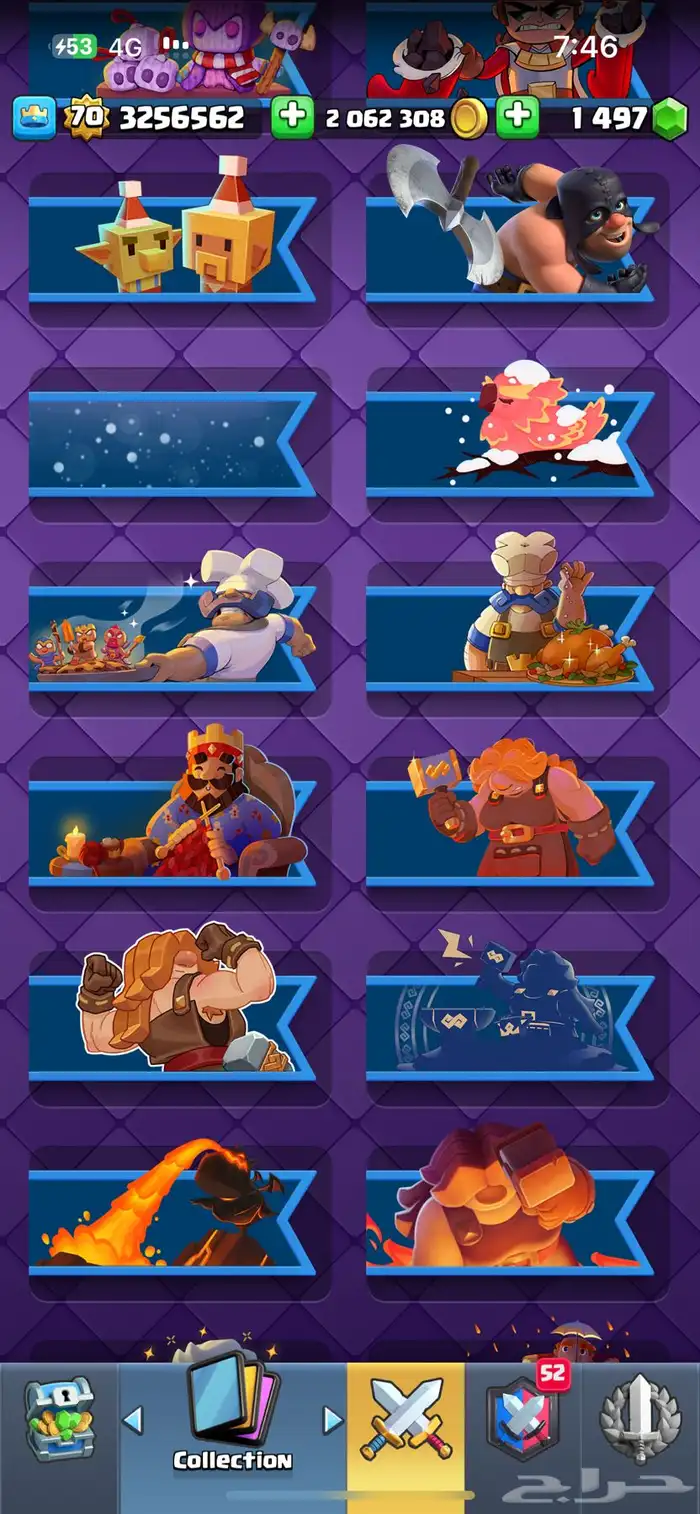
Task: Go to next Collection section using right arrow
Action: pyautogui.click(x=332, y=1420)
